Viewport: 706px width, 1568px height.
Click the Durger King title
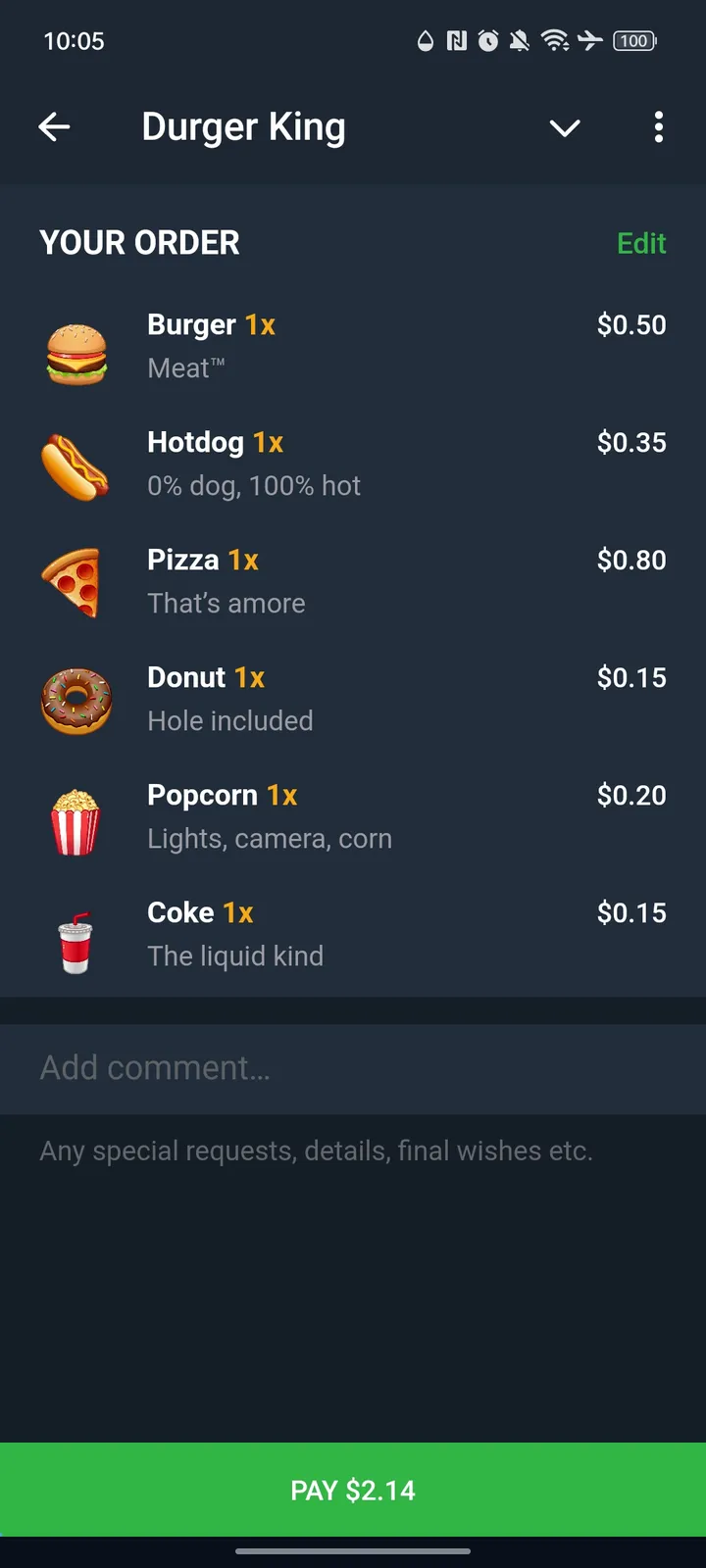243,126
